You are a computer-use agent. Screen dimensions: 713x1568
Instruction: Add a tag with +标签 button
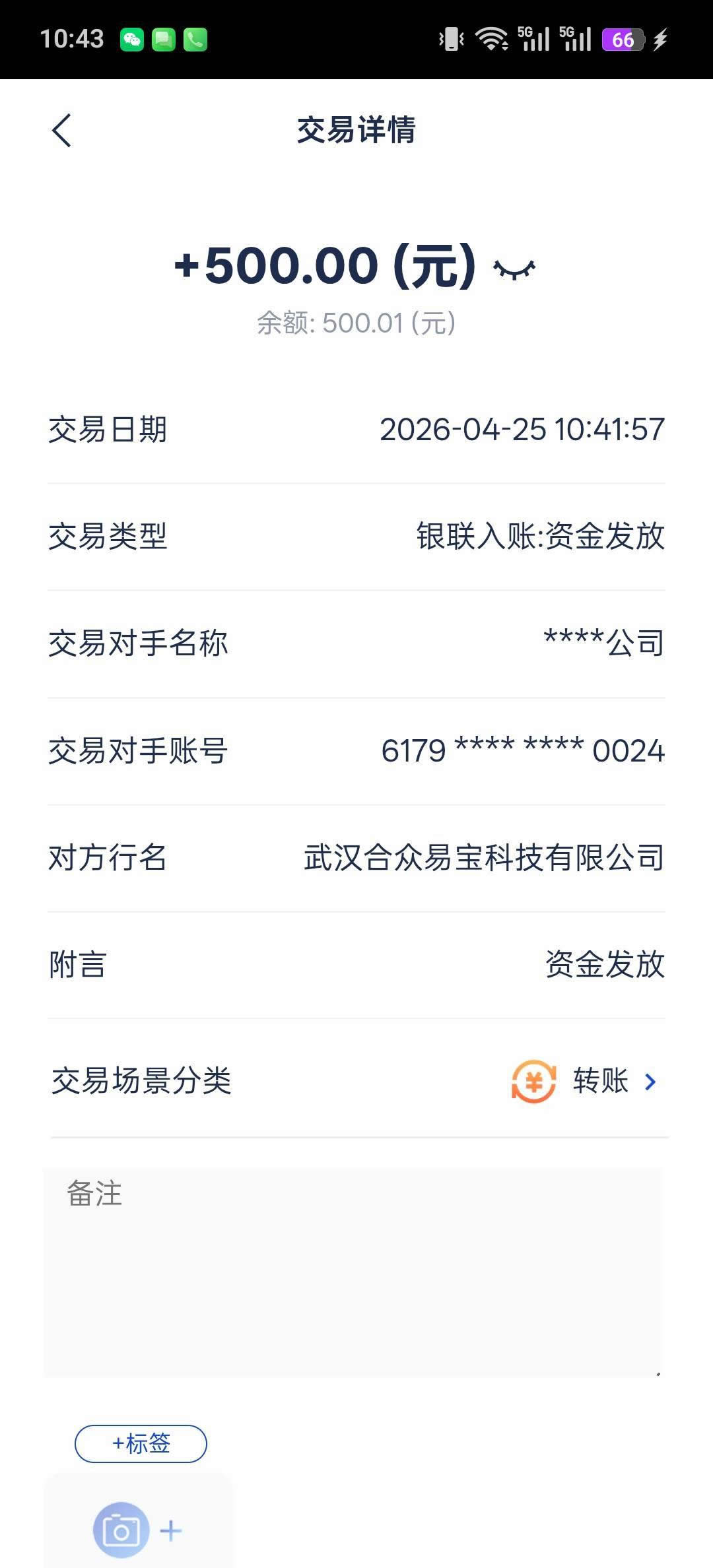(141, 1443)
